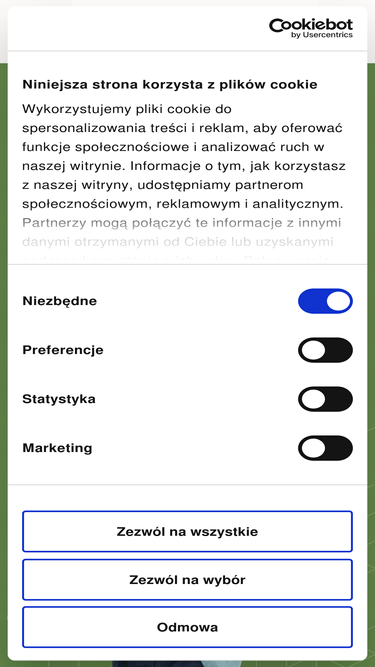Enable the Preferencje cookies switch

click(325, 350)
